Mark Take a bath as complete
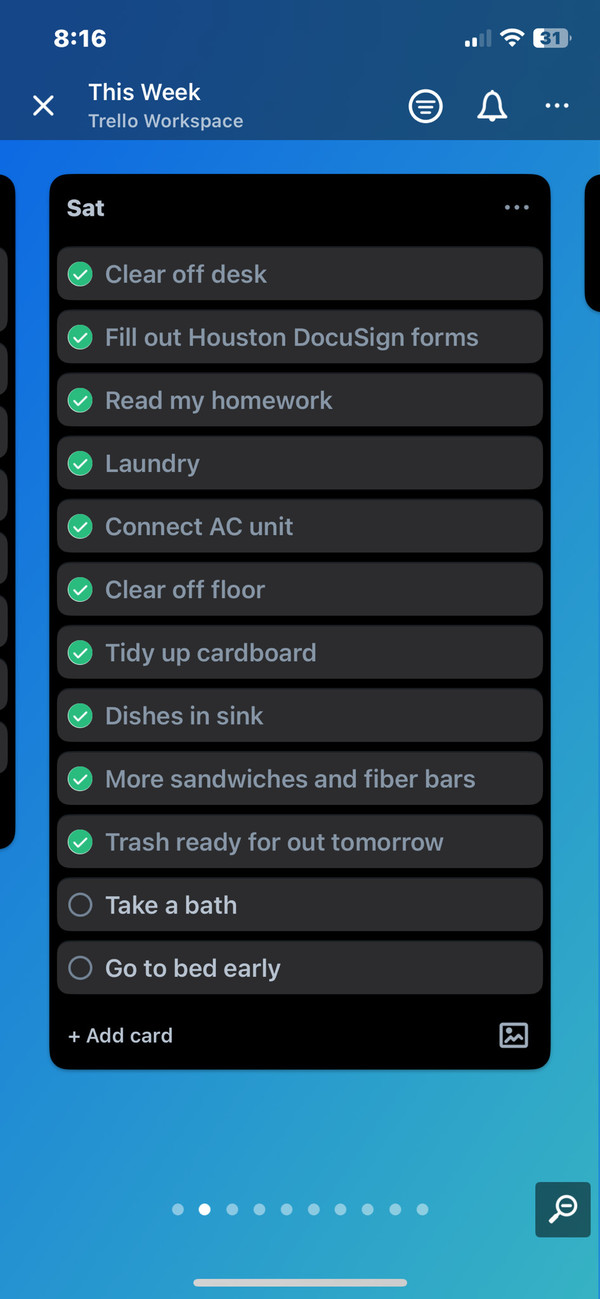The width and height of the screenshot is (600, 1299). 80,905
